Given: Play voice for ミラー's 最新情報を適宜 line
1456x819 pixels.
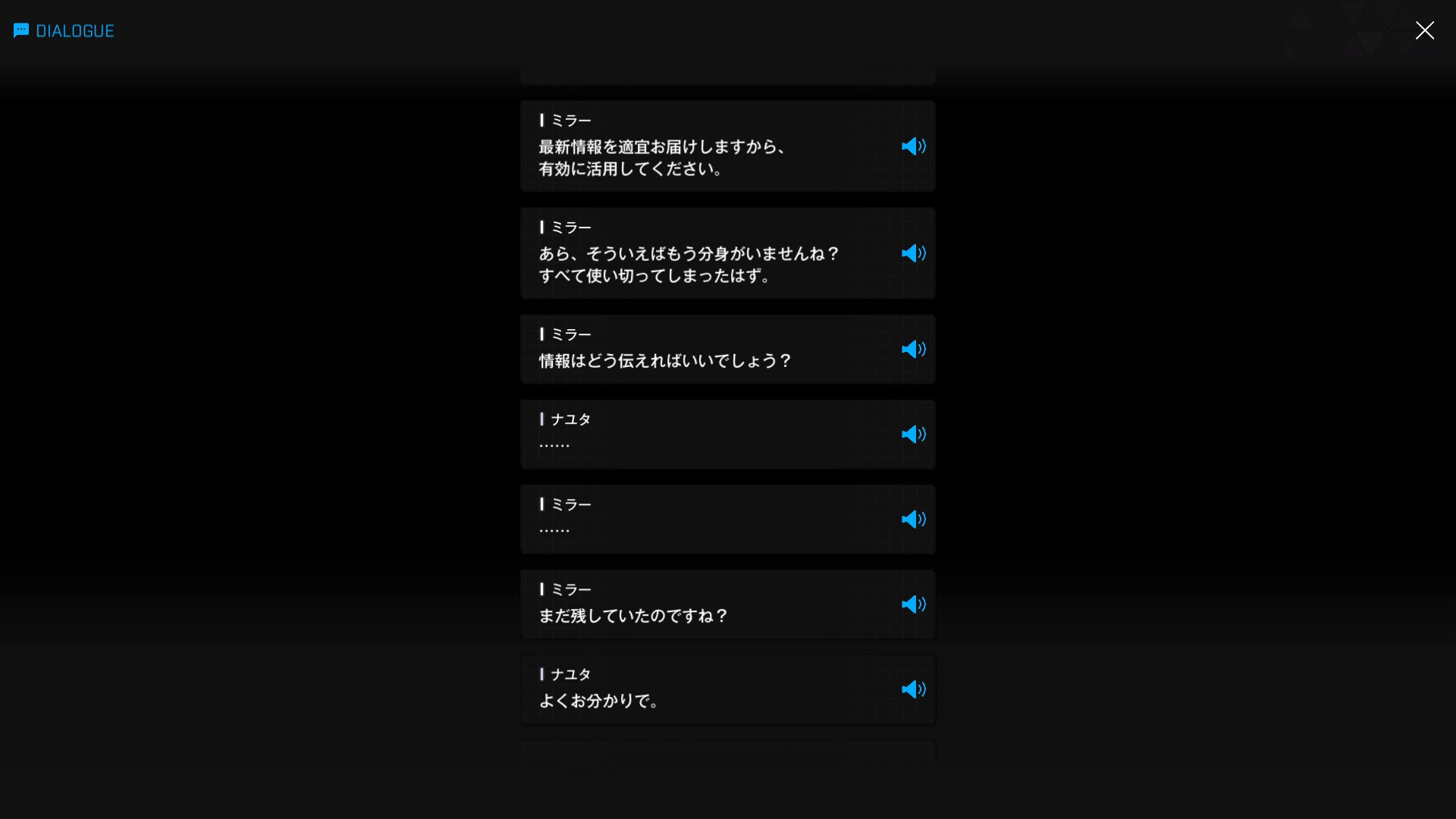Looking at the screenshot, I should (913, 146).
